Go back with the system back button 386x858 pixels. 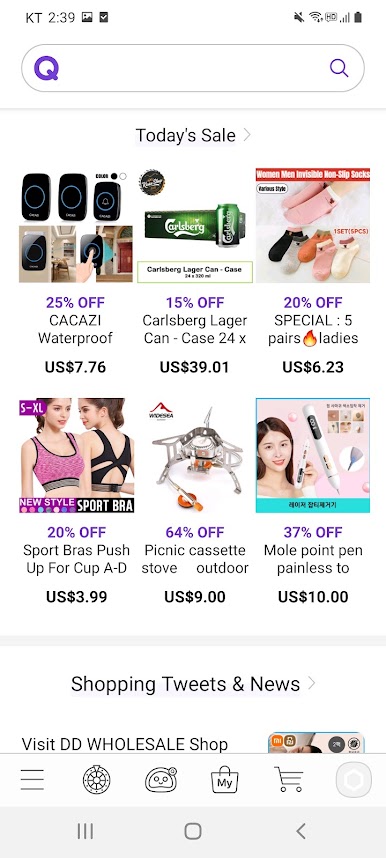[x=301, y=831]
